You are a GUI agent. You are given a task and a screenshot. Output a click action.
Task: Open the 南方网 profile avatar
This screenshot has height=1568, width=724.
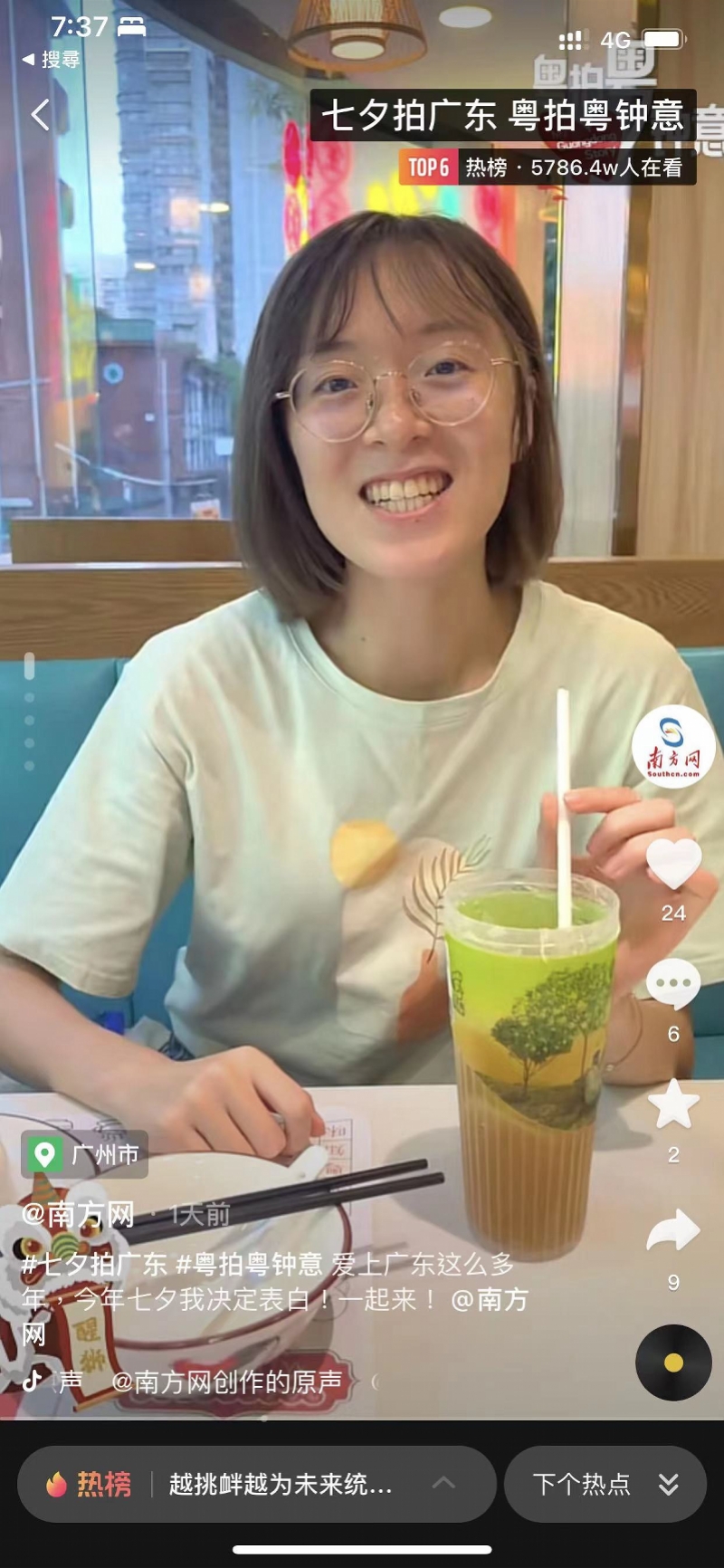click(x=673, y=746)
